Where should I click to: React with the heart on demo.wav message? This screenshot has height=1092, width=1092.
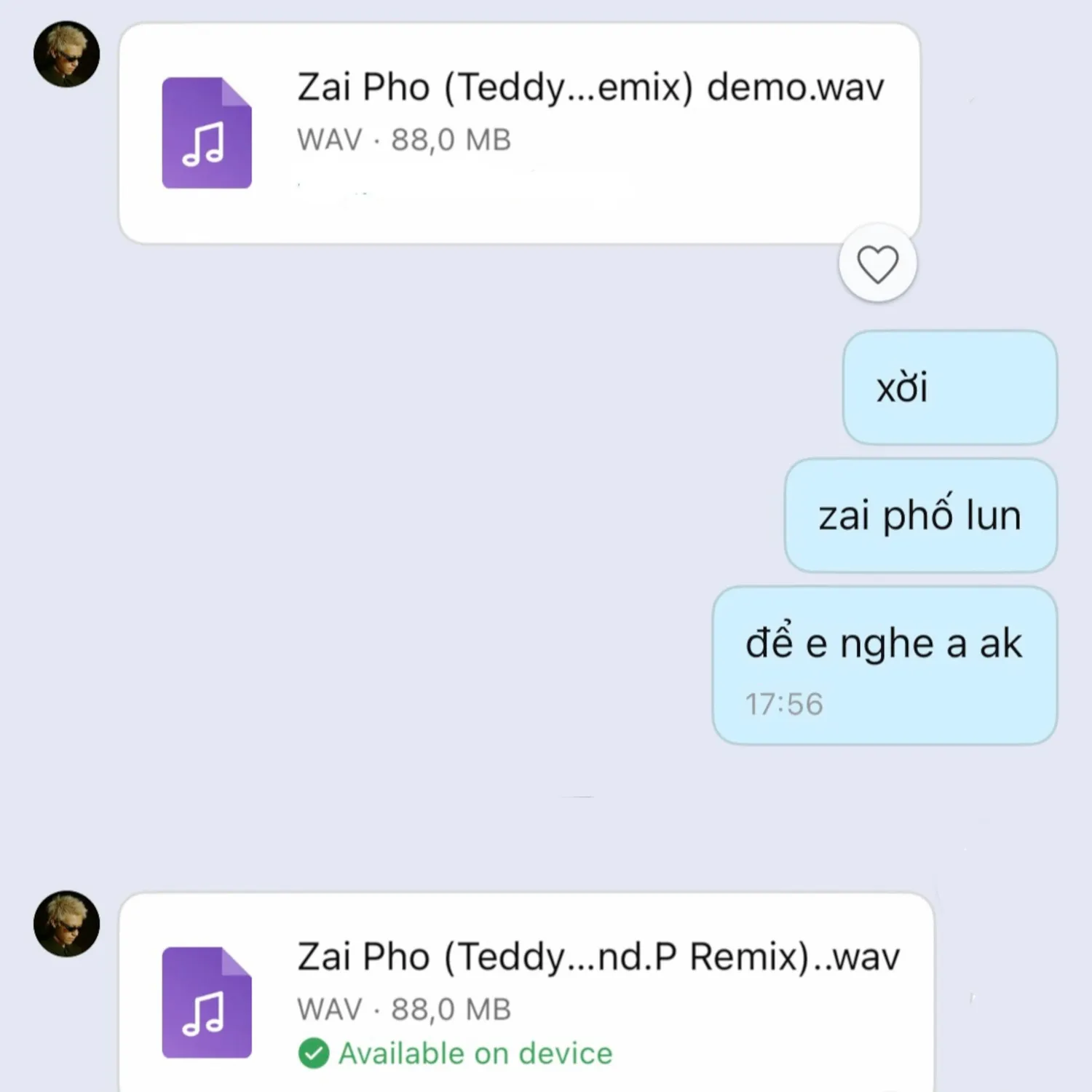click(877, 264)
